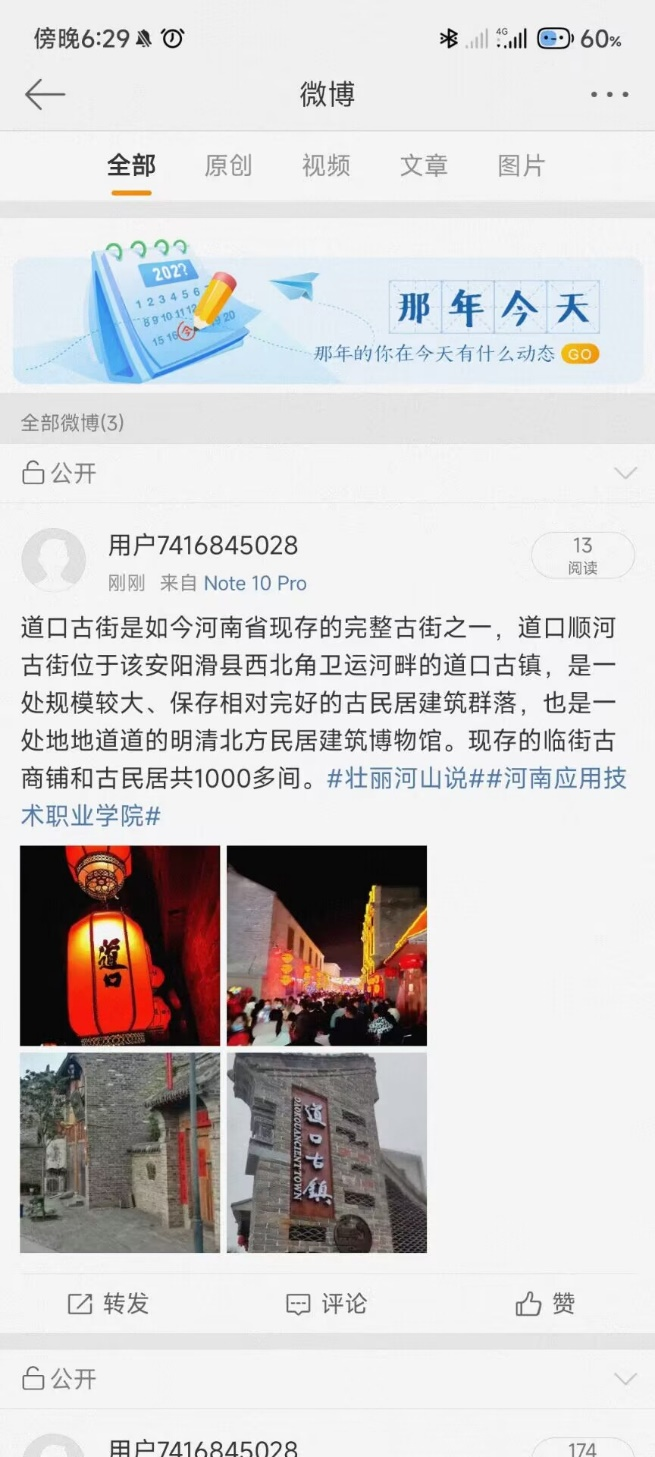The height and width of the screenshot is (1457, 655).
Task: Tap the GO button on 那年今天 banner
Action: 580,354
